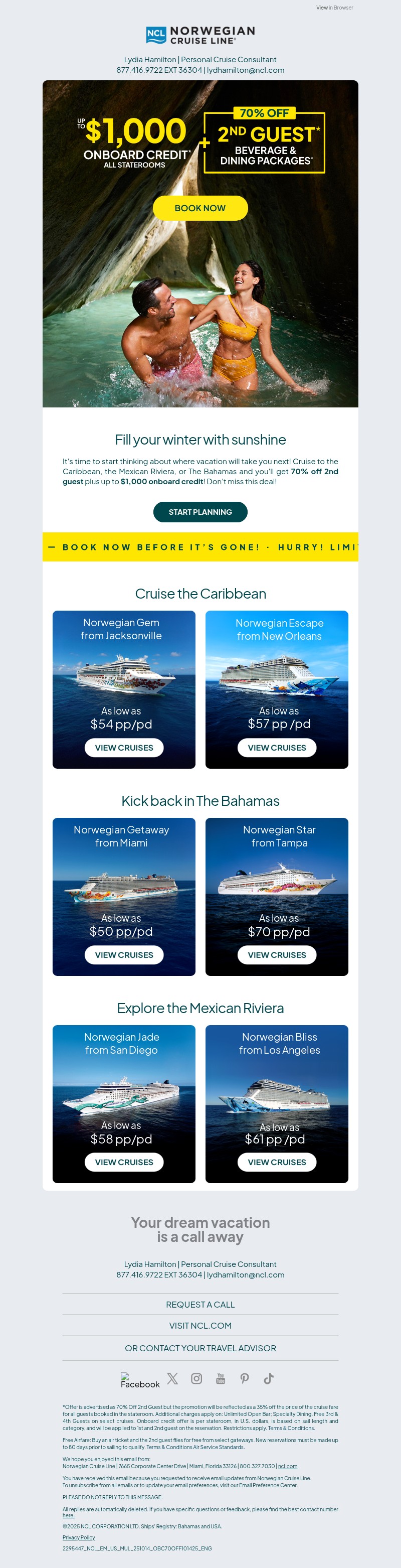401x1568 pixels.
Task: Open the X social icon
Action: coord(173,1379)
